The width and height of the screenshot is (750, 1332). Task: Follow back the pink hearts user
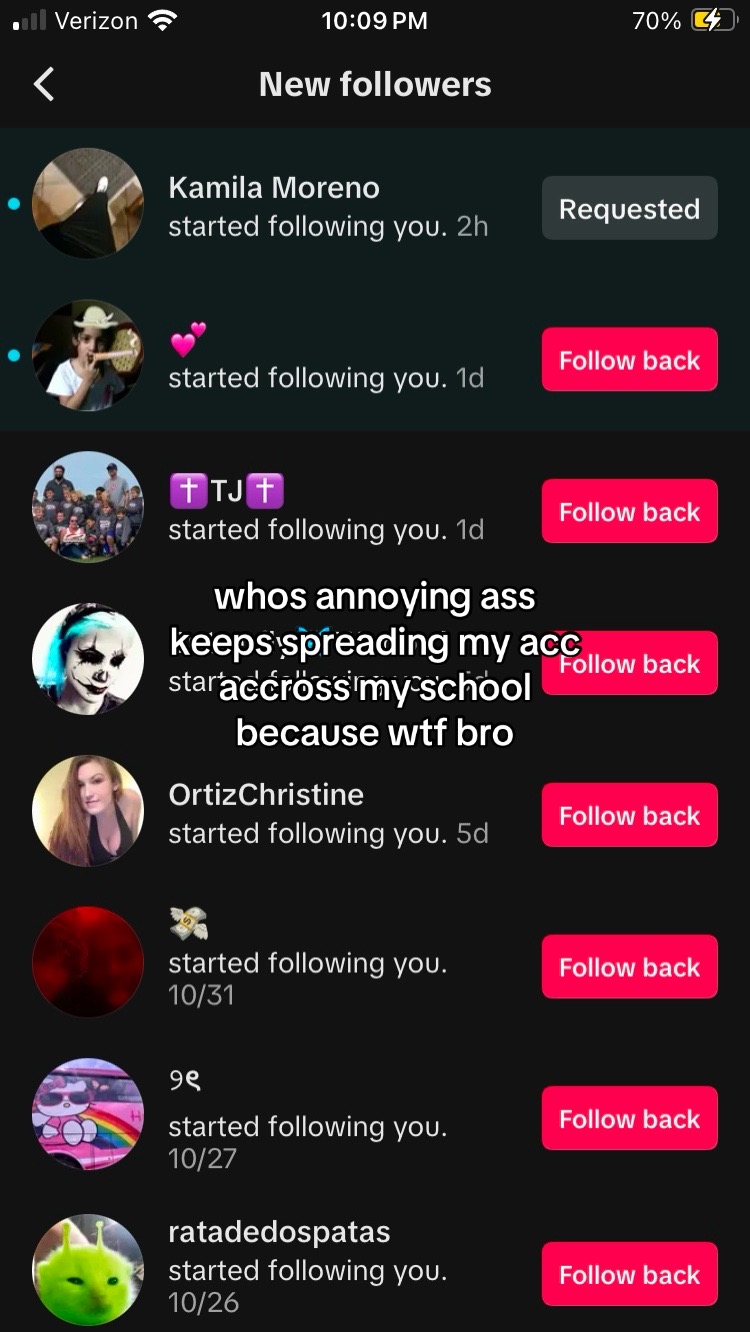629,360
